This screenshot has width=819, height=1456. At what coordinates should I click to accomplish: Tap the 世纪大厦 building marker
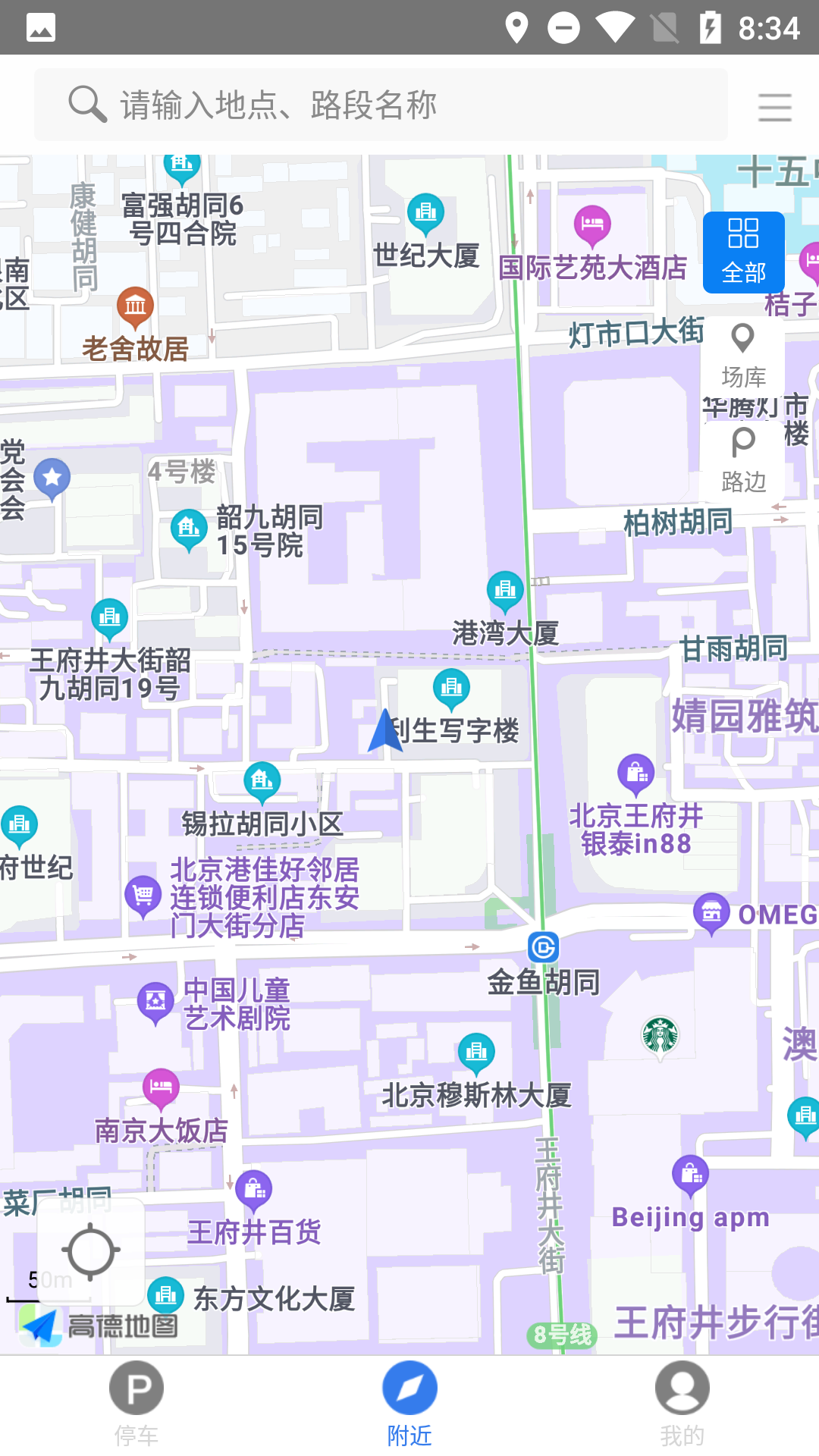tap(425, 213)
